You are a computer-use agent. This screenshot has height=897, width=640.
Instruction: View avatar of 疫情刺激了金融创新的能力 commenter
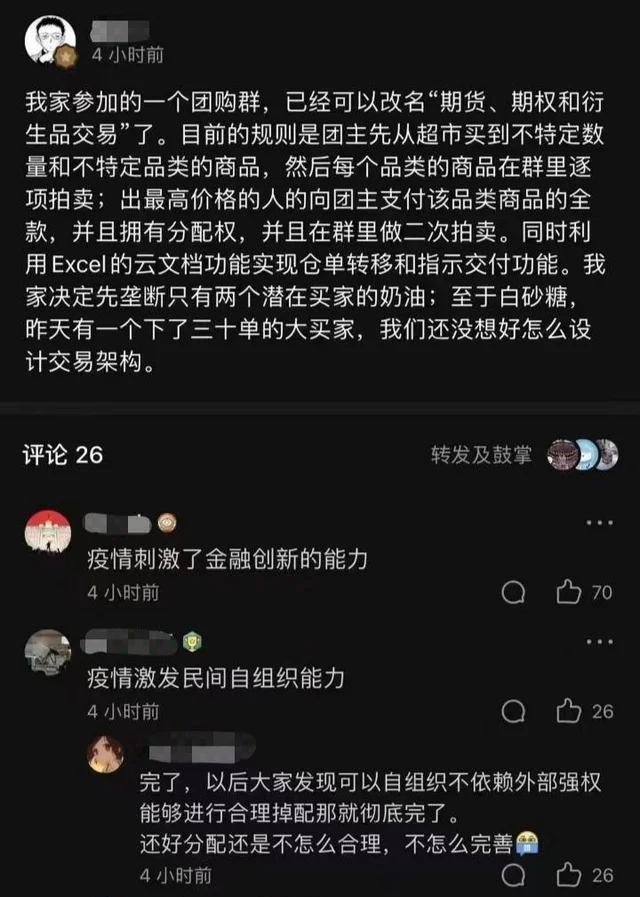[47, 533]
